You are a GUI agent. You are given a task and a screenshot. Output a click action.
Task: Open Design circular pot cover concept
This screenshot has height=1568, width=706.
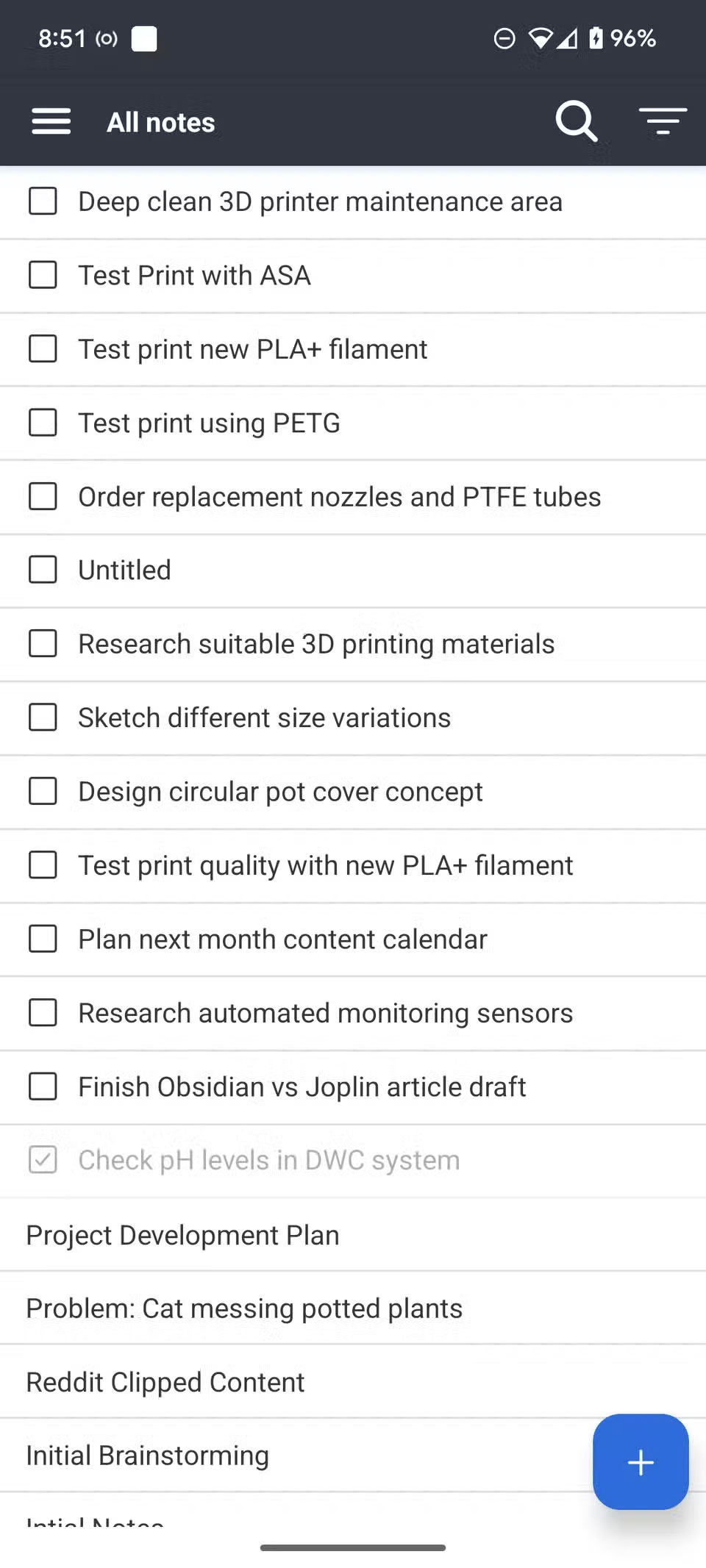[280, 792]
